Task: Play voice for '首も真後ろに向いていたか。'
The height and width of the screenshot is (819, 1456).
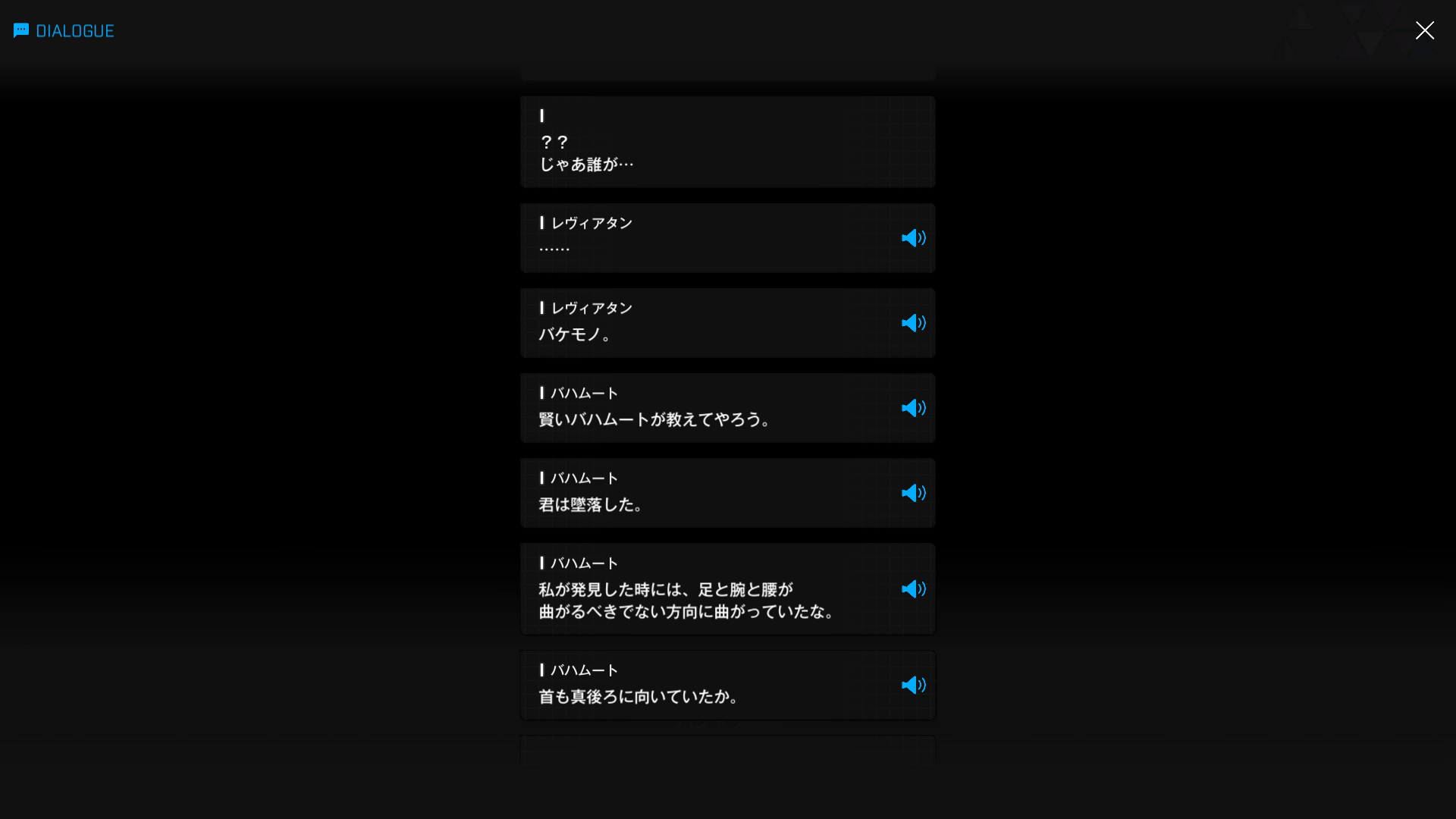Action: point(913,685)
